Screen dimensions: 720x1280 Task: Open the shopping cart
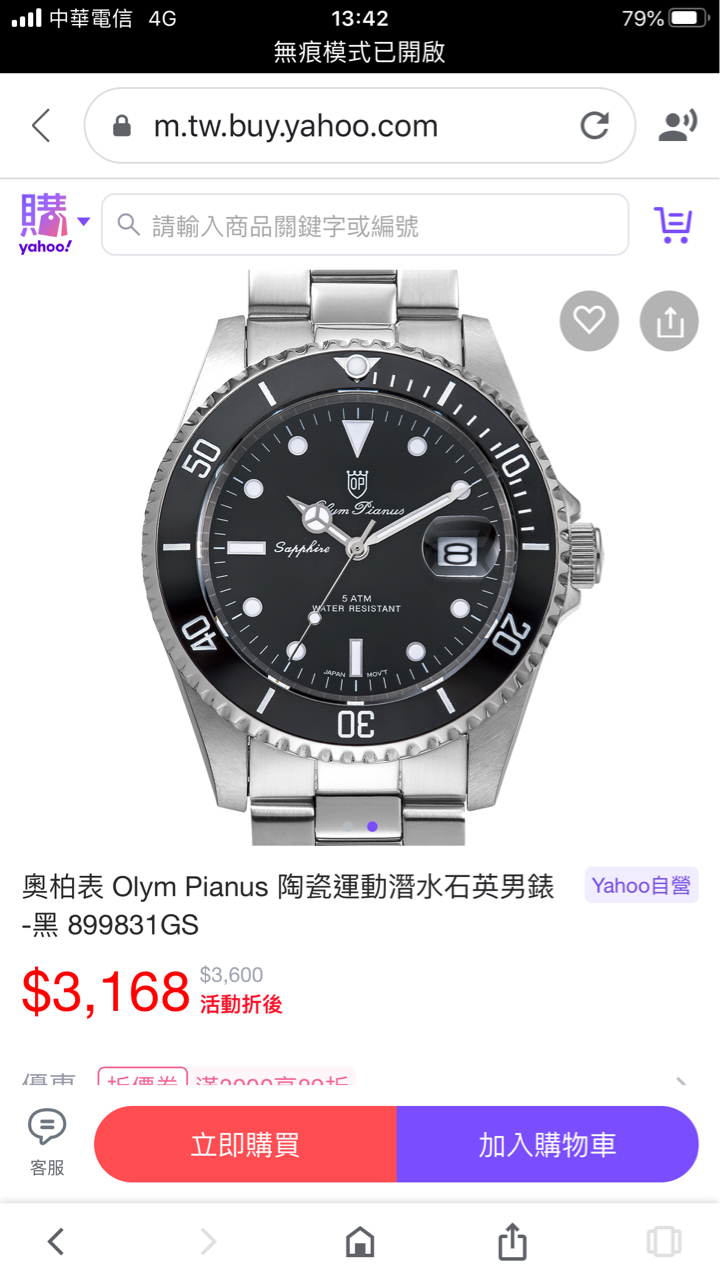pos(673,225)
